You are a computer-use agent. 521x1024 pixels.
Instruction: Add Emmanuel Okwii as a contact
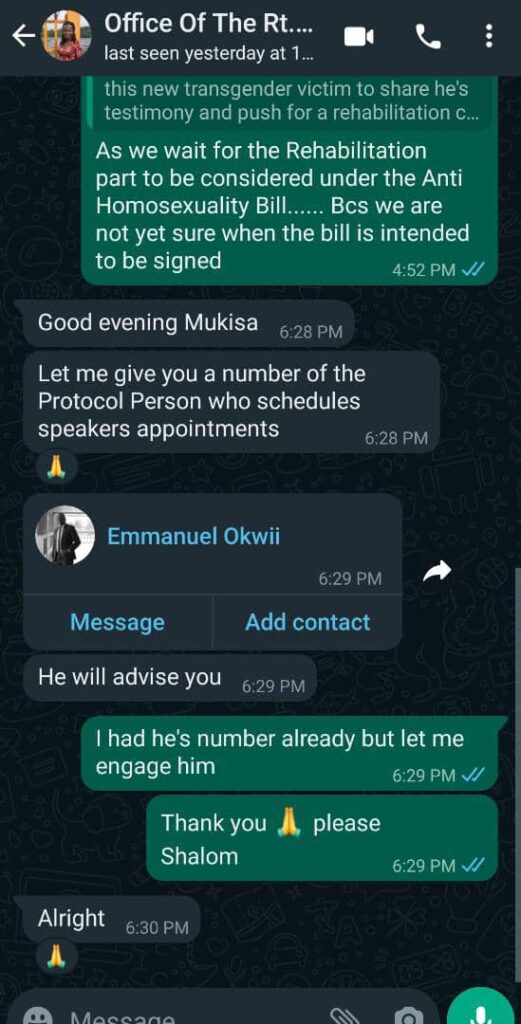point(308,622)
